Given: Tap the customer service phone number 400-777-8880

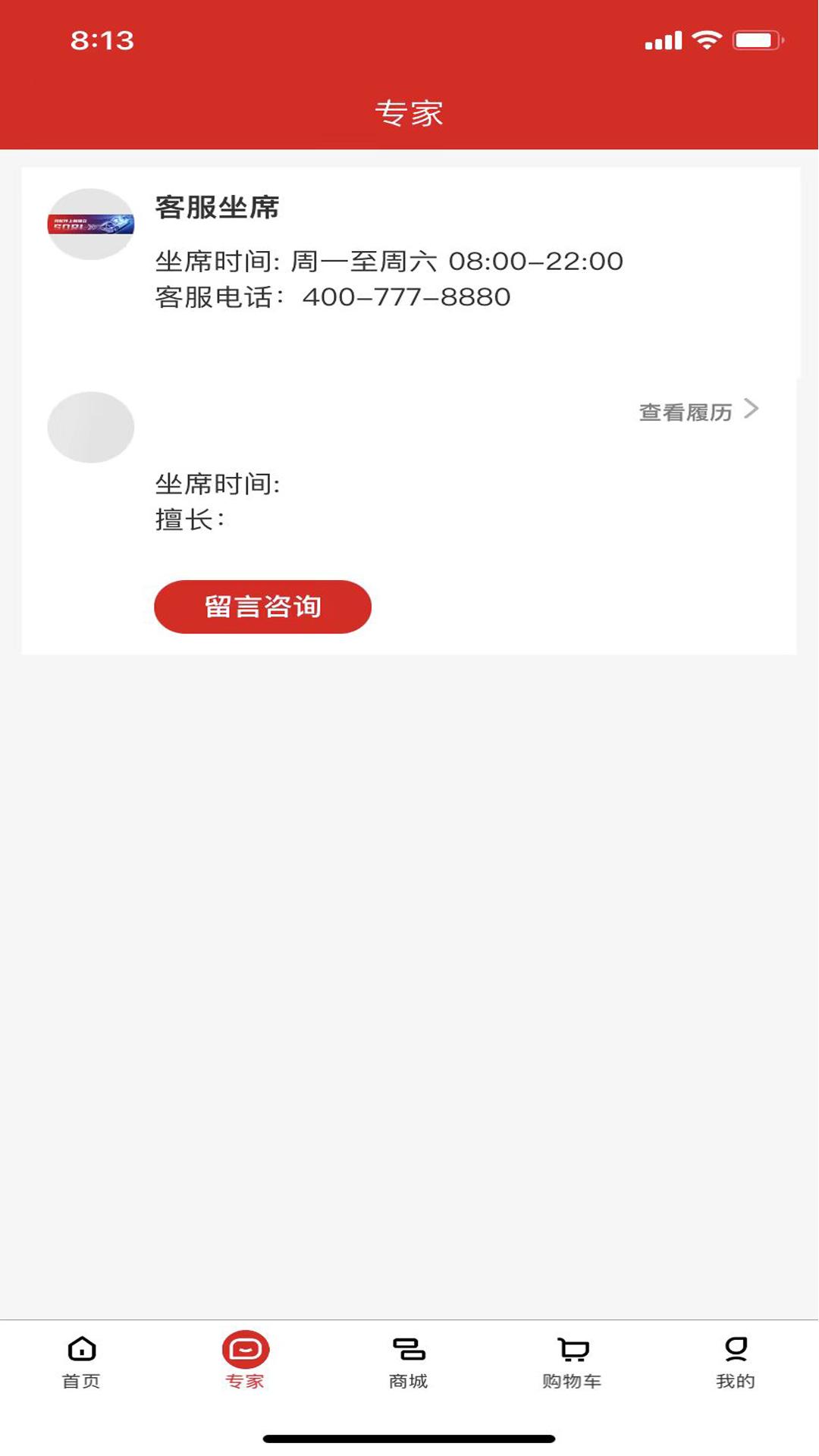Looking at the screenshot, I should pyautogui.click(x=407, y=298).
